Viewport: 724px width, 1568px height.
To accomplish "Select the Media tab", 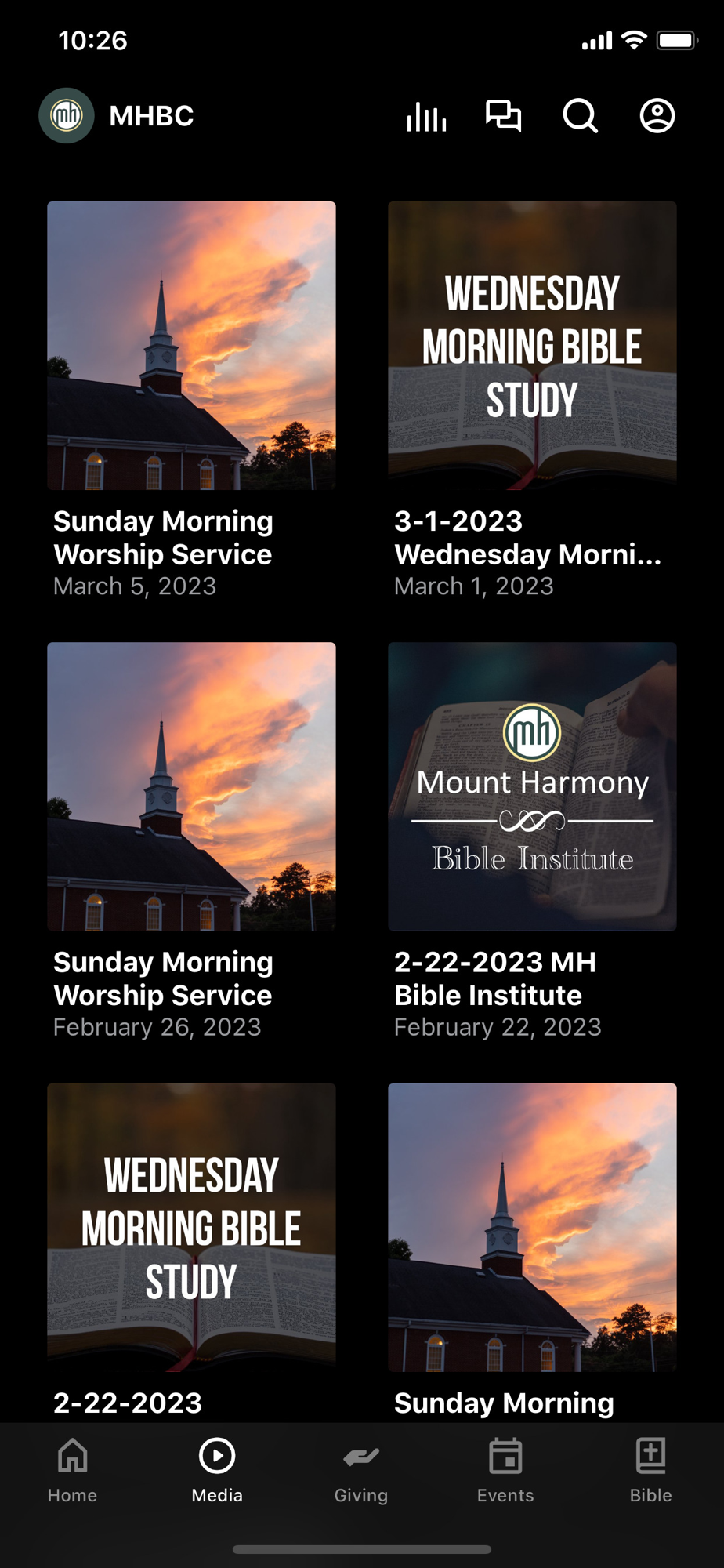I will click(x=217, y=1470).
